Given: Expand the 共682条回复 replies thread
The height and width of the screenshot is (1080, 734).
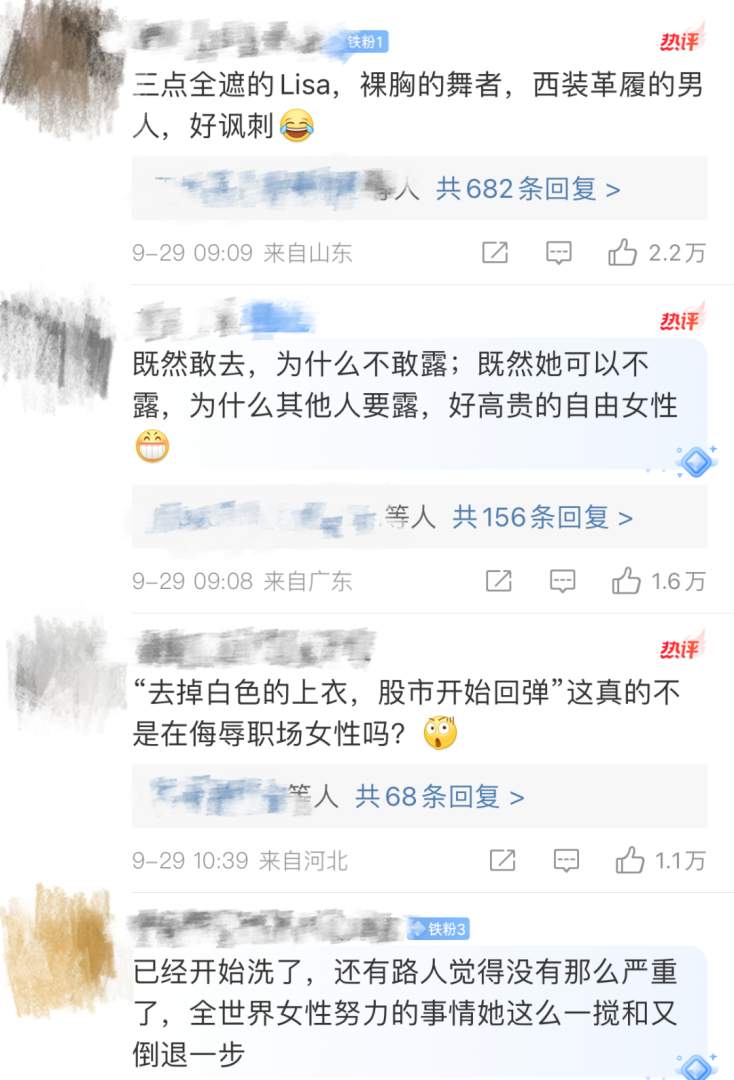Looking at the screenshot, I should pyautogui.click(x=528, y=189).
